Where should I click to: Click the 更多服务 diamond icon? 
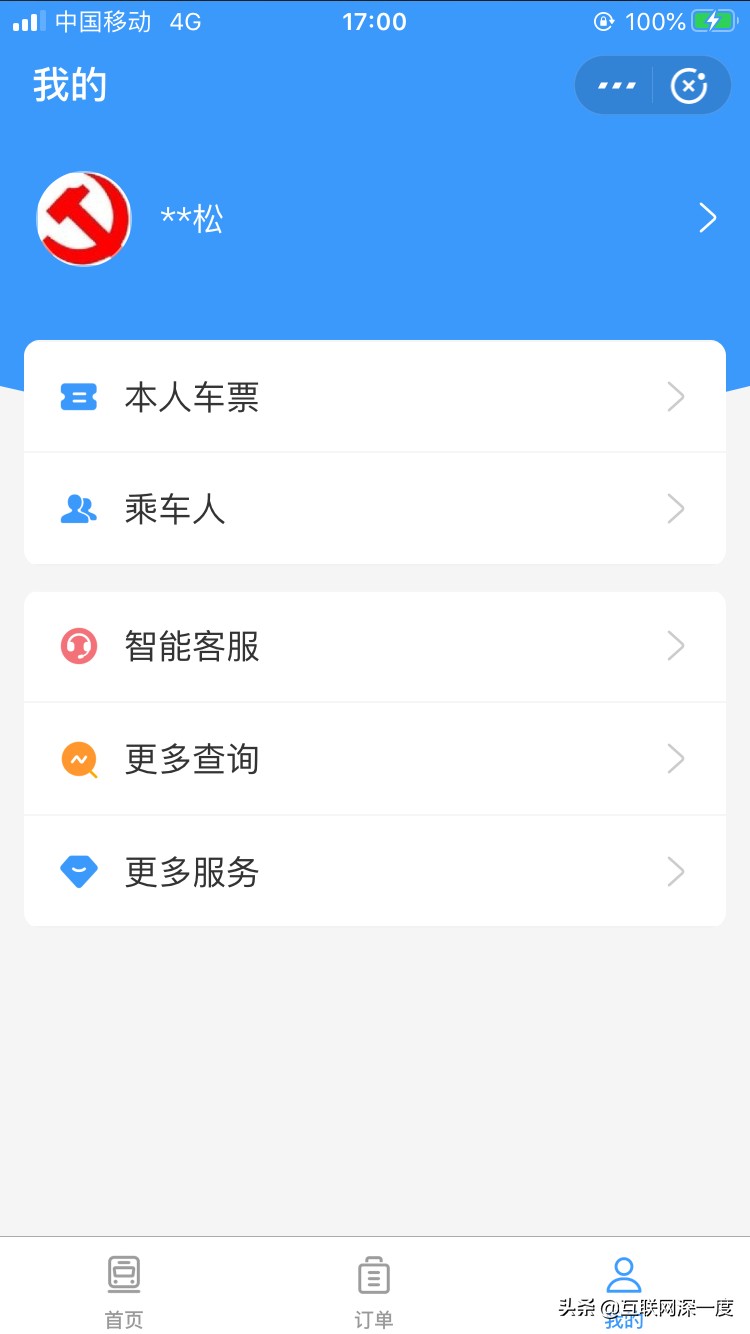78,871
